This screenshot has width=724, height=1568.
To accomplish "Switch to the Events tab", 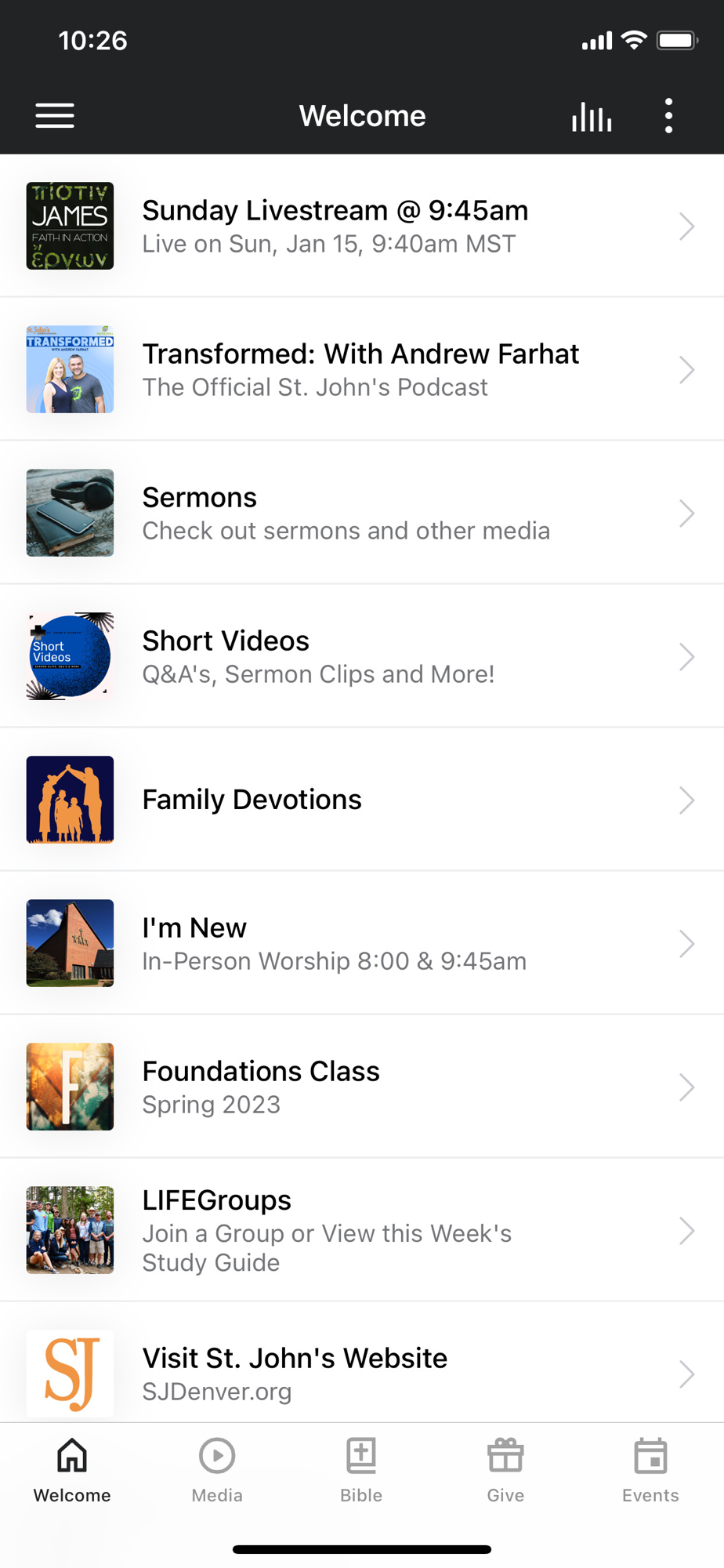I will pyautogui.click(x=650, y=1471).
